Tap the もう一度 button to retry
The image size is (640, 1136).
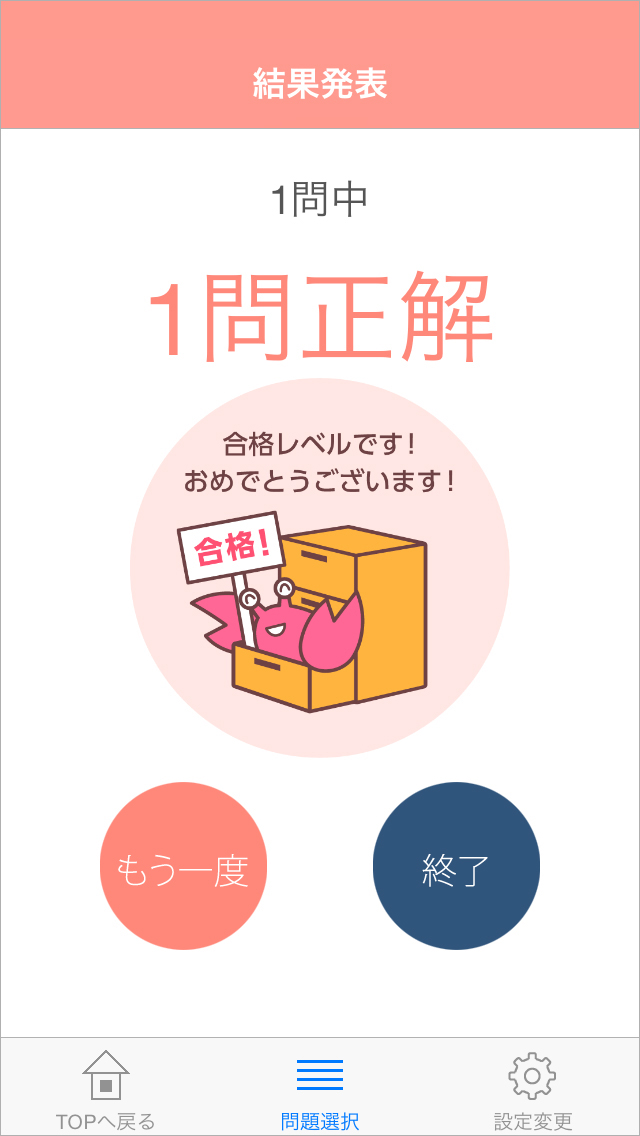tap(183, 866)
